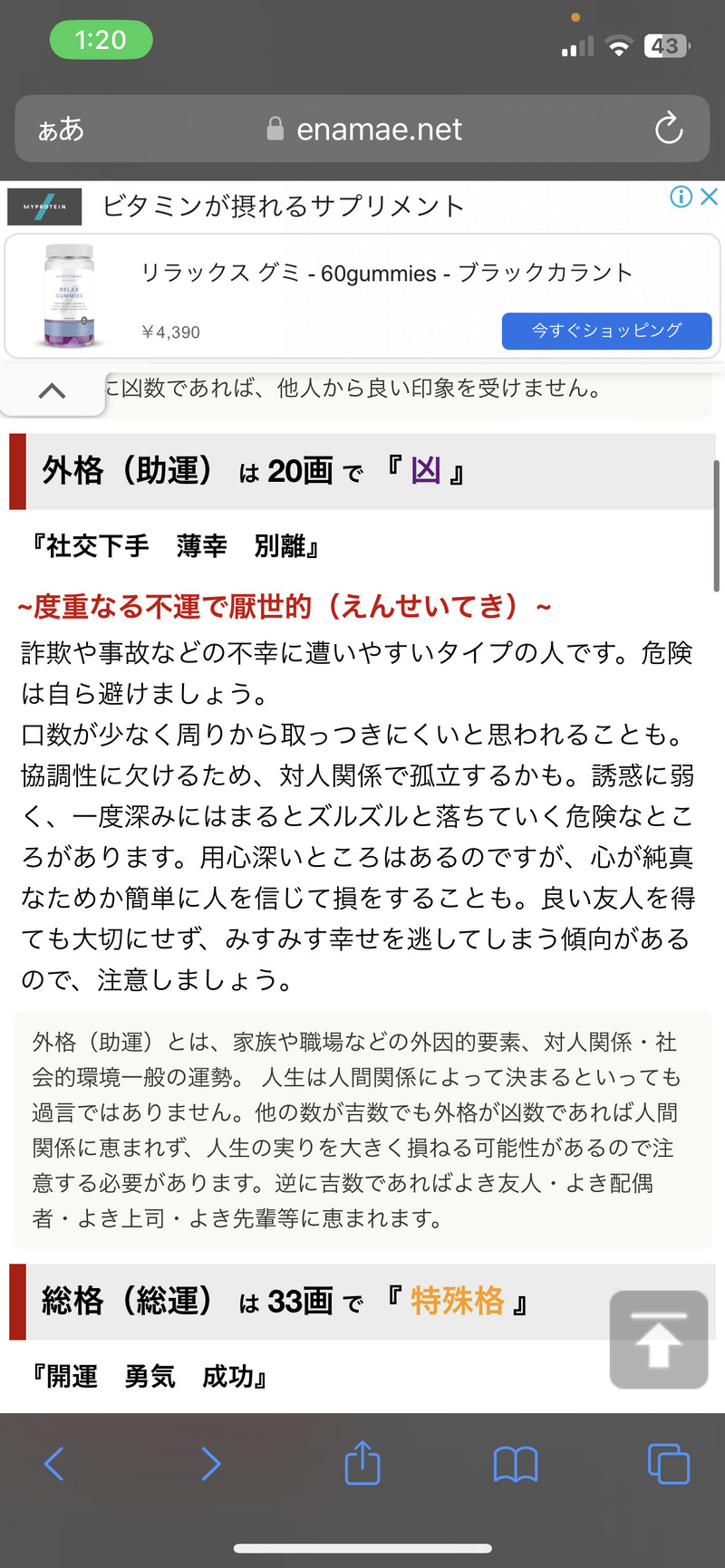725x1568 pixels.
Task: Show all open tabs
Action: pos(669,1463)
